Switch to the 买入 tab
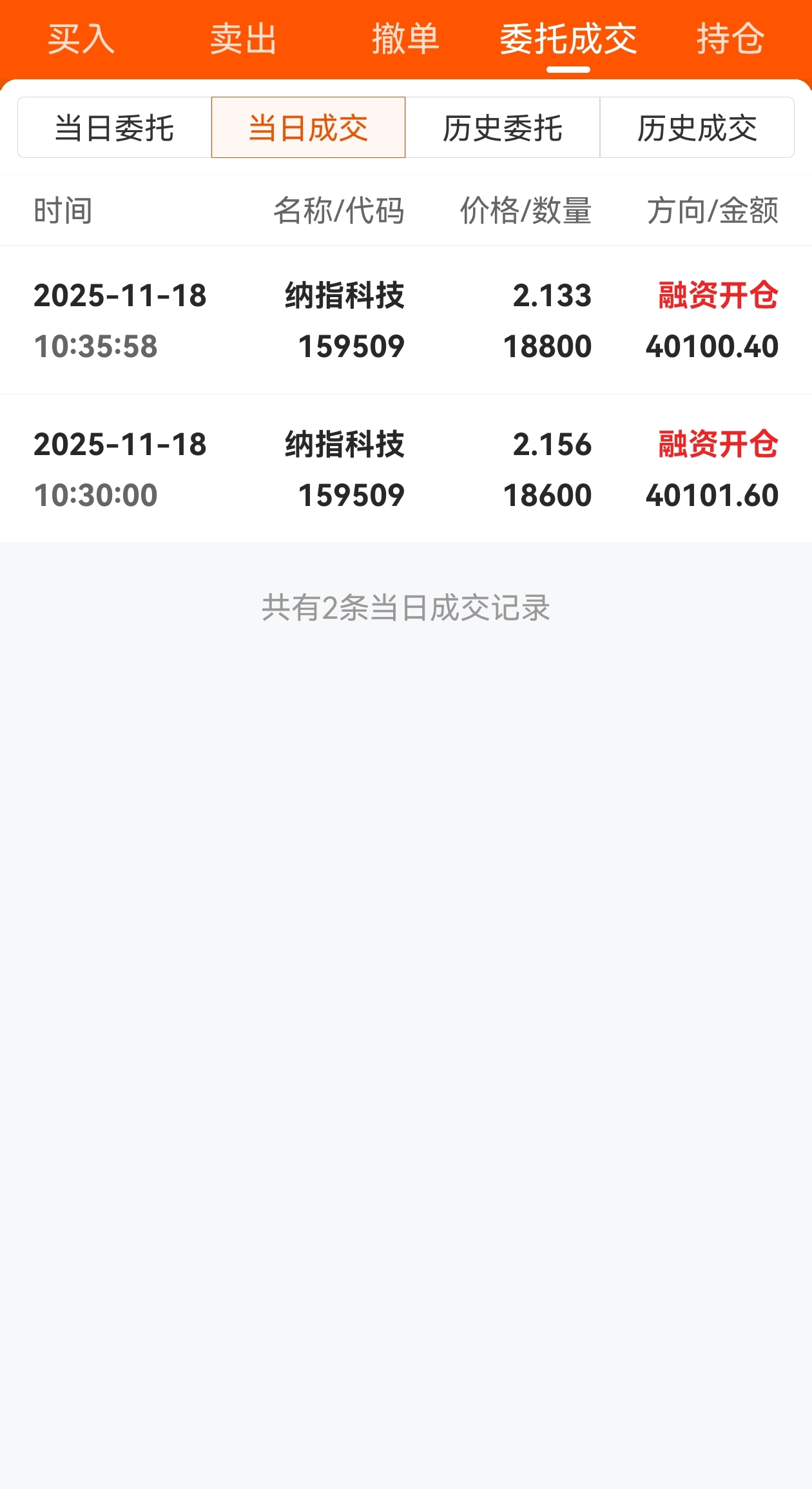Screen dimensions: 812x1489 coord(81,39)
